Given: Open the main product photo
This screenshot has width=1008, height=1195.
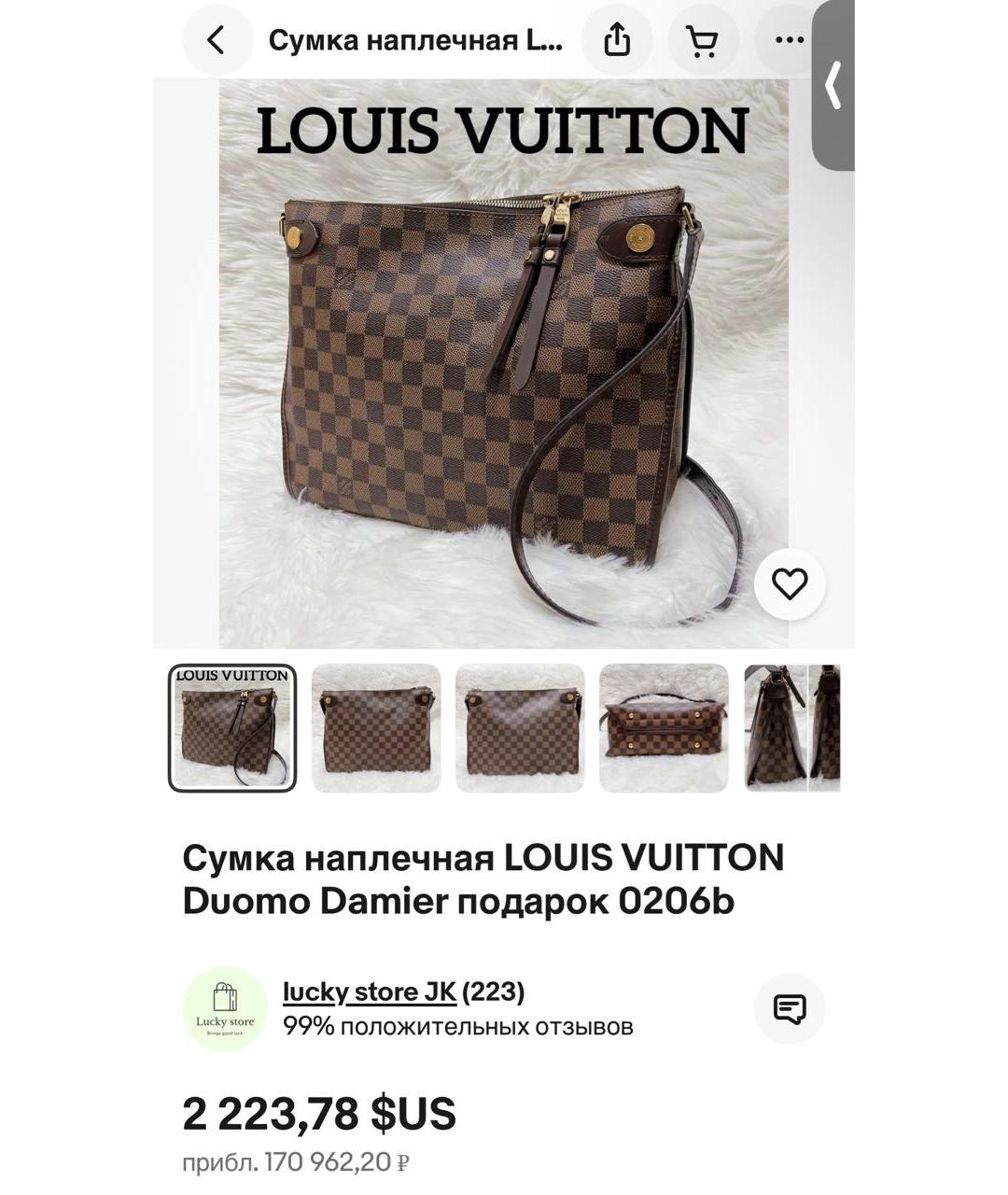Looking at the screenshot, I should tap(504, 364).
